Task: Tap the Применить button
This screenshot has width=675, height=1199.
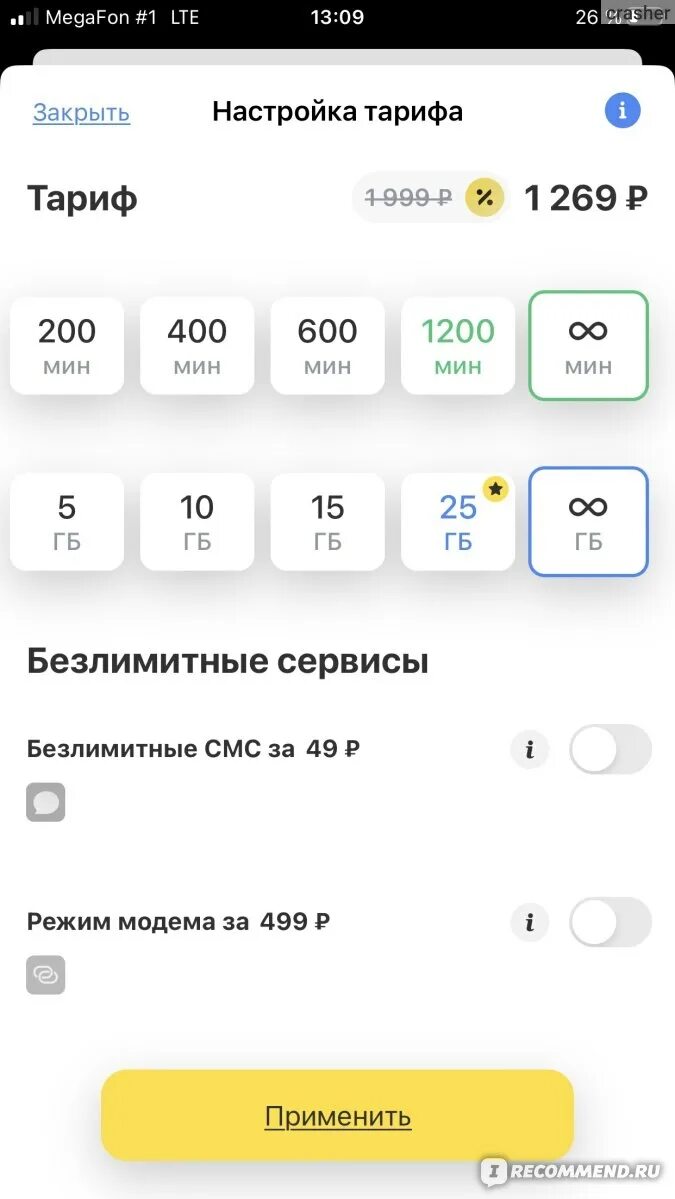Action: (337, 1116)
